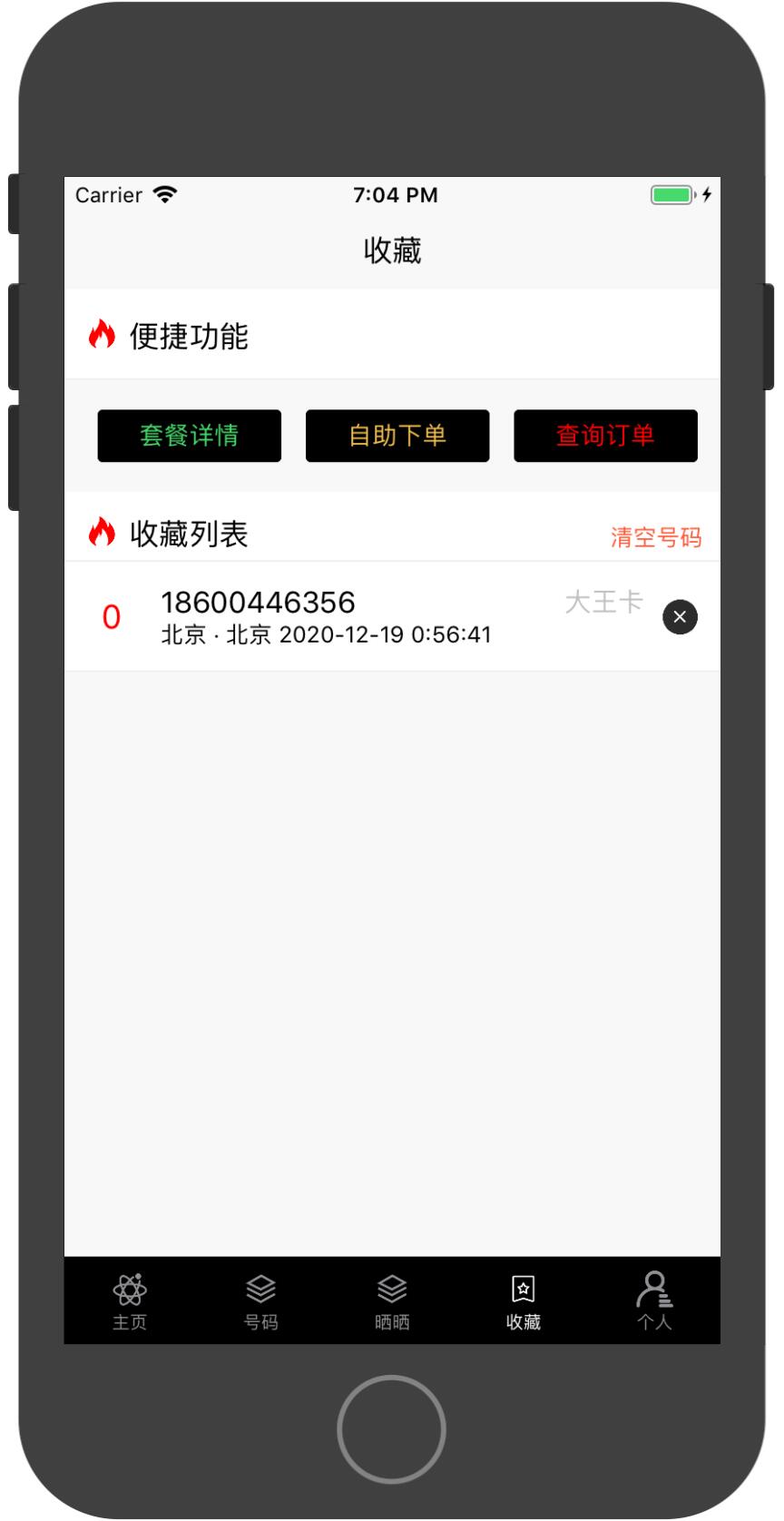This screenshot has width=784, height=1521.
Task: Switch to the 号码 tab
Action: click(x=261, y=1300)
